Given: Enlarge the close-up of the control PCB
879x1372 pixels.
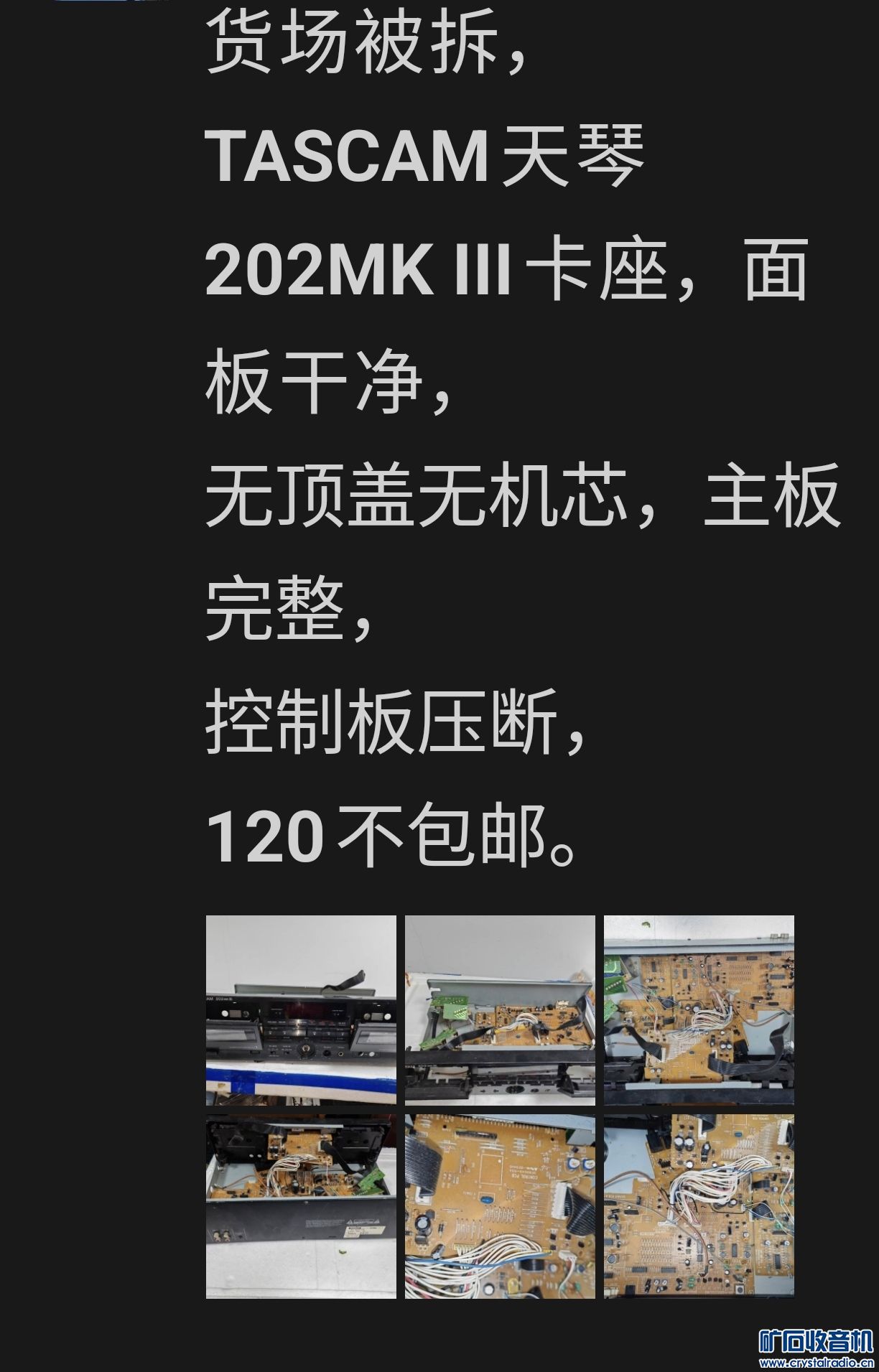Looking at the screenshot, I should click(499, 1206).
